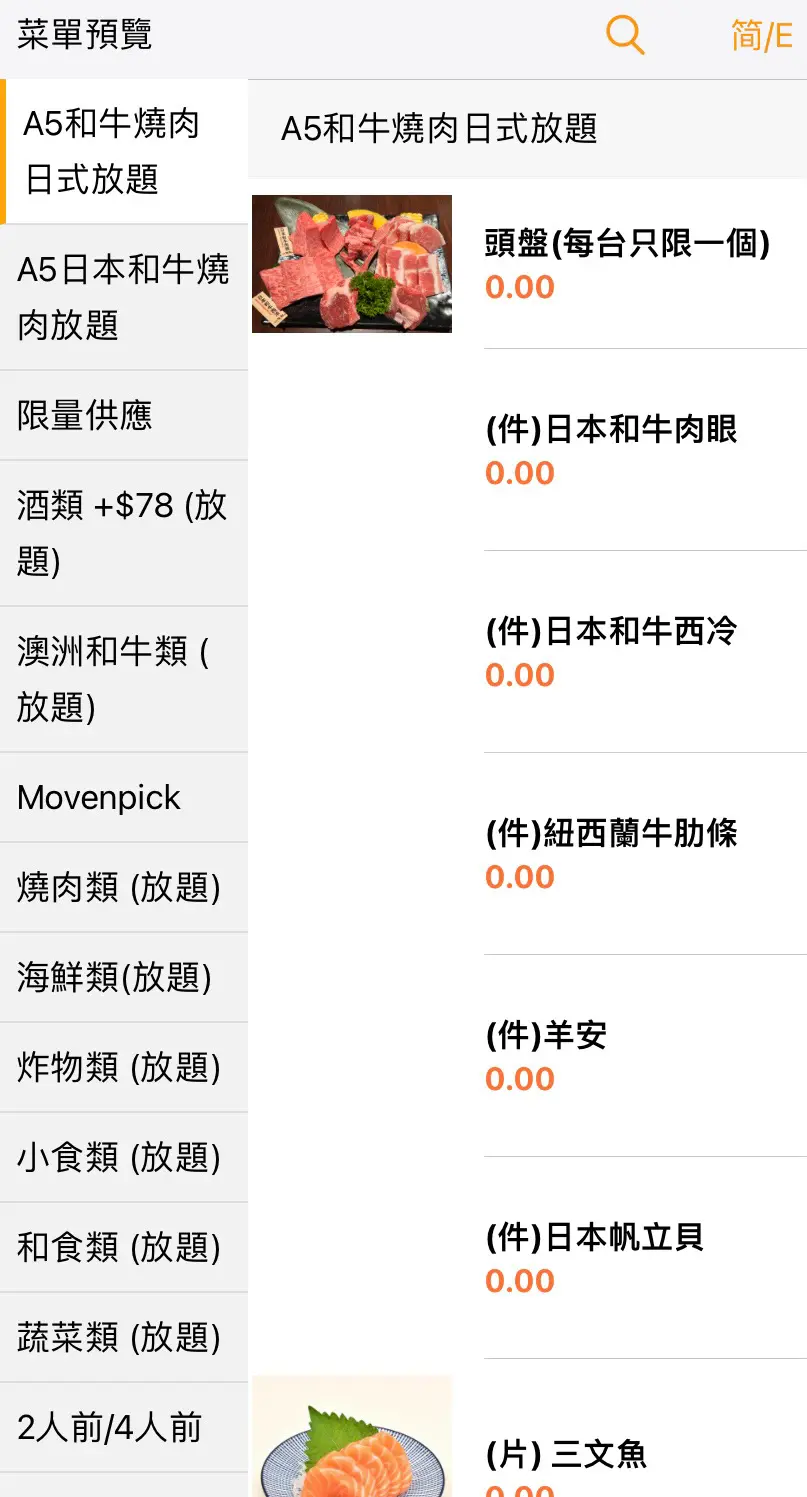Image resolution: width=807 pixels, height=1497 pixels.
Task: Select the (件)日本和牛肉眼 item
Action: (528, 450)
